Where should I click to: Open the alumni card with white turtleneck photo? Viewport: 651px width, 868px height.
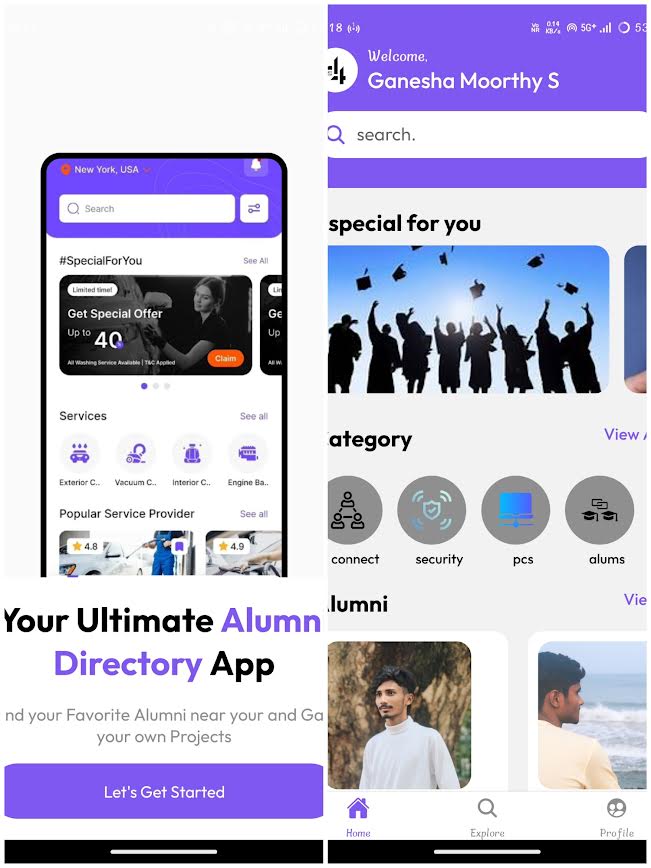pos(400,715)
